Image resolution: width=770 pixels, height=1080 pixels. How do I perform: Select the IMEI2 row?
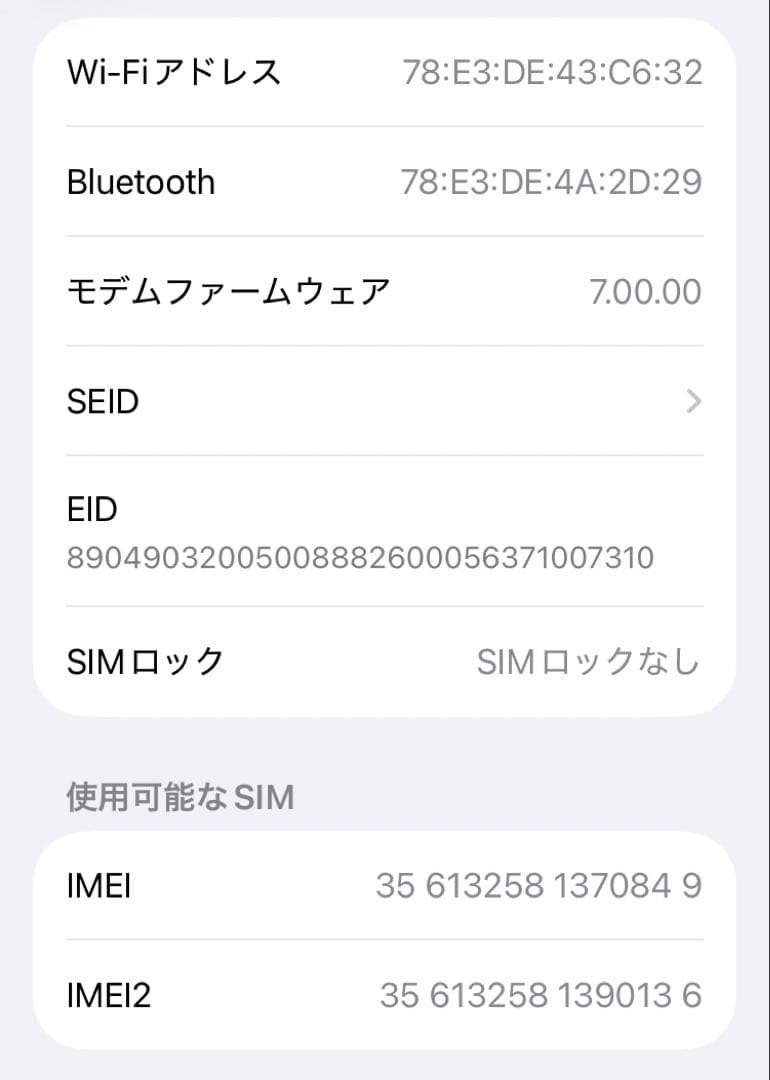point(385,995)
